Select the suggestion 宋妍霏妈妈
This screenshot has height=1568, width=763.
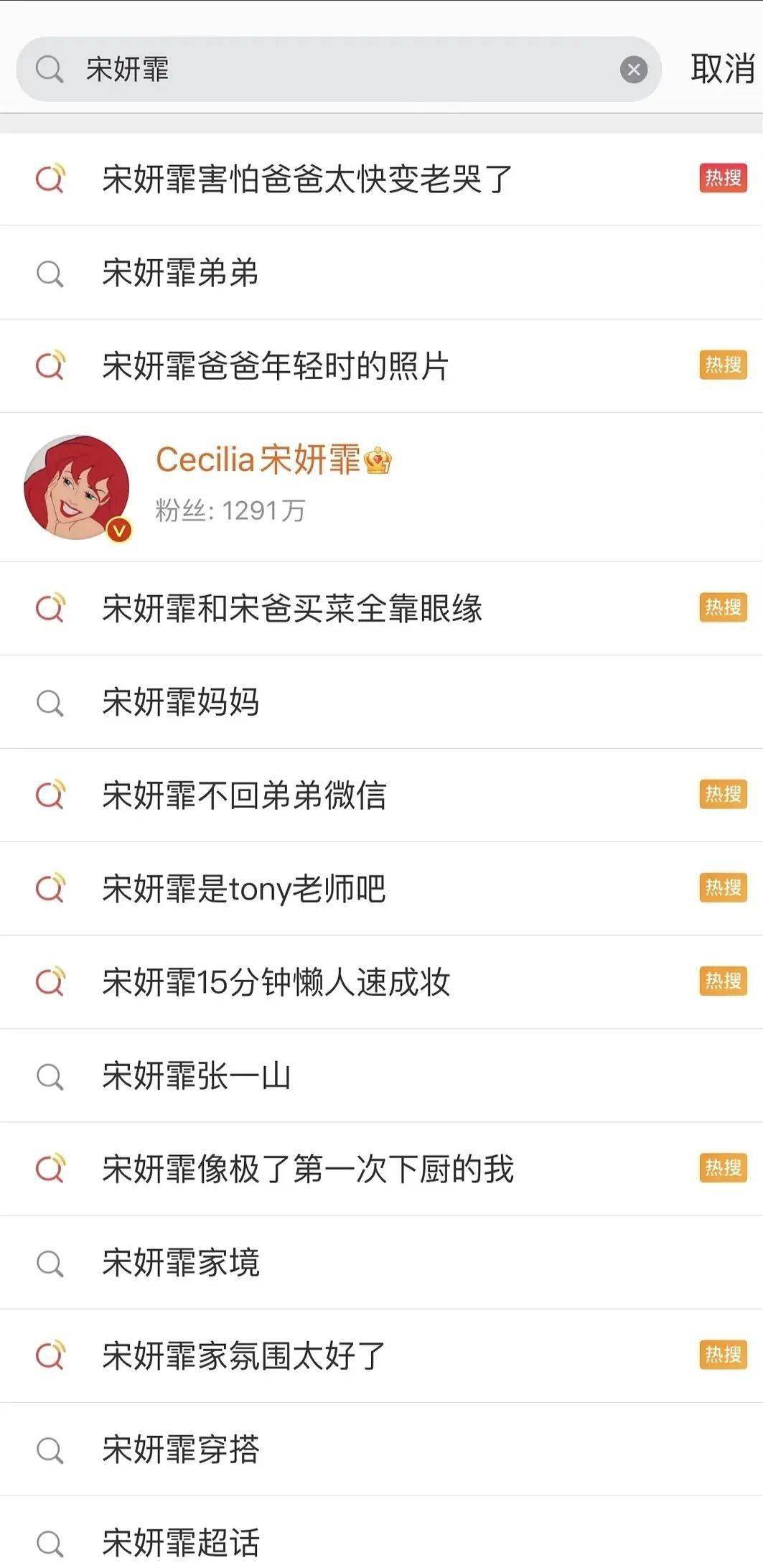tap(180, 702)
